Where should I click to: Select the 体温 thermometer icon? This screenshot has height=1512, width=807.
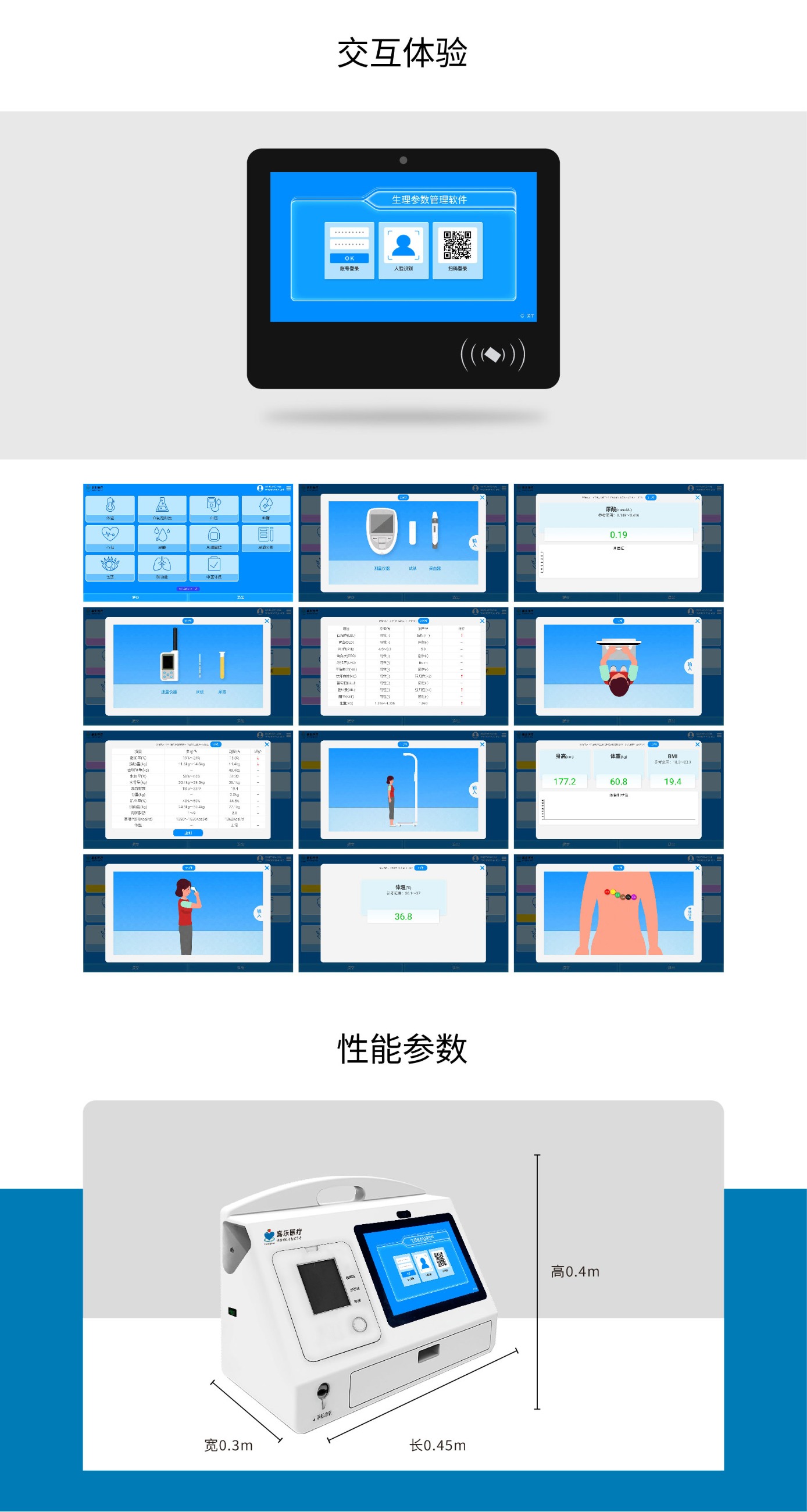pos(110,505)
